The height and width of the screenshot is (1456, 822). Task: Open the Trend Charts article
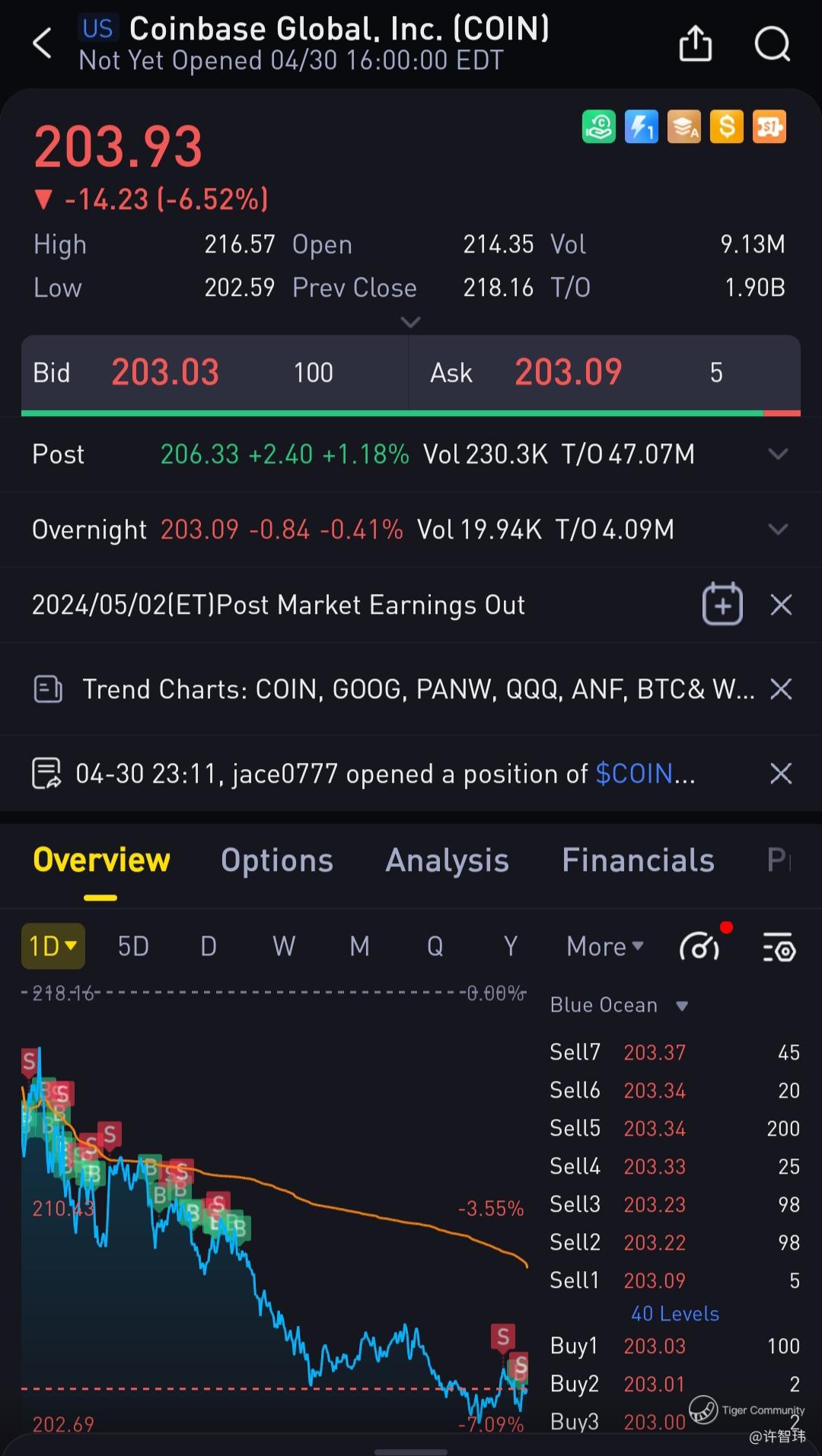tap(418, 689)
